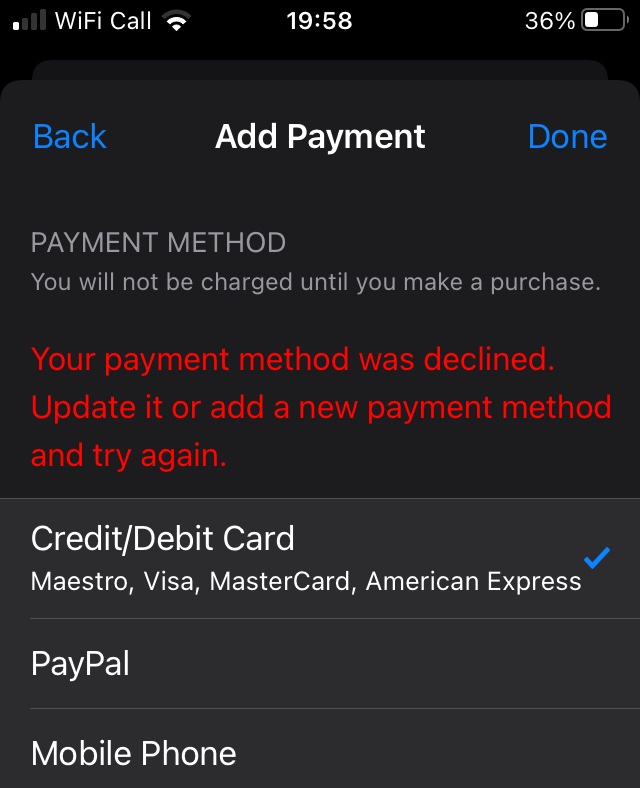The image size is (640, 788).
Task: Tap Done to save payment
Action: point(567,137)
